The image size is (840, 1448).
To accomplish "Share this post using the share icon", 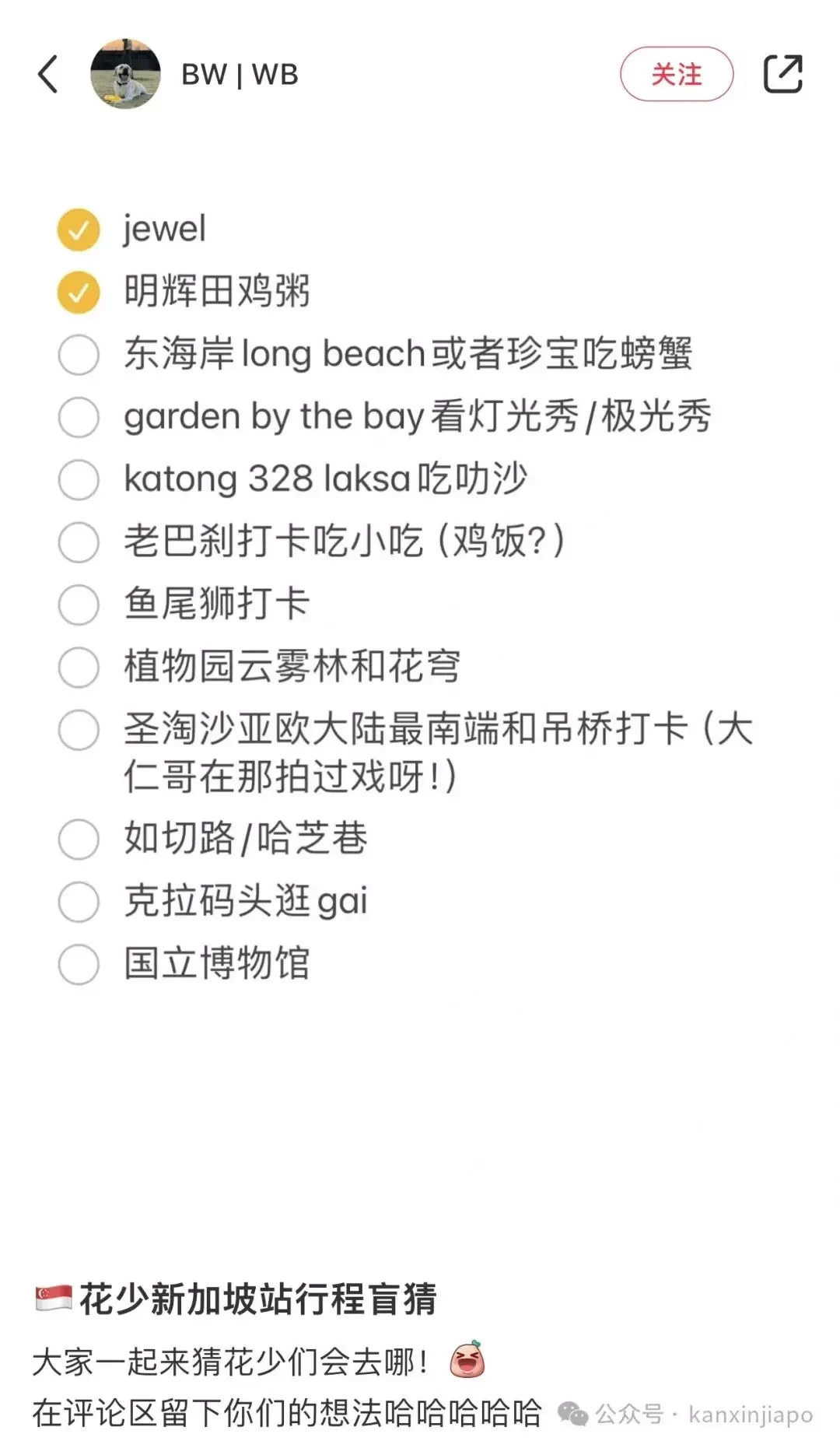I will pyautogui.click(x=782, y=75).
